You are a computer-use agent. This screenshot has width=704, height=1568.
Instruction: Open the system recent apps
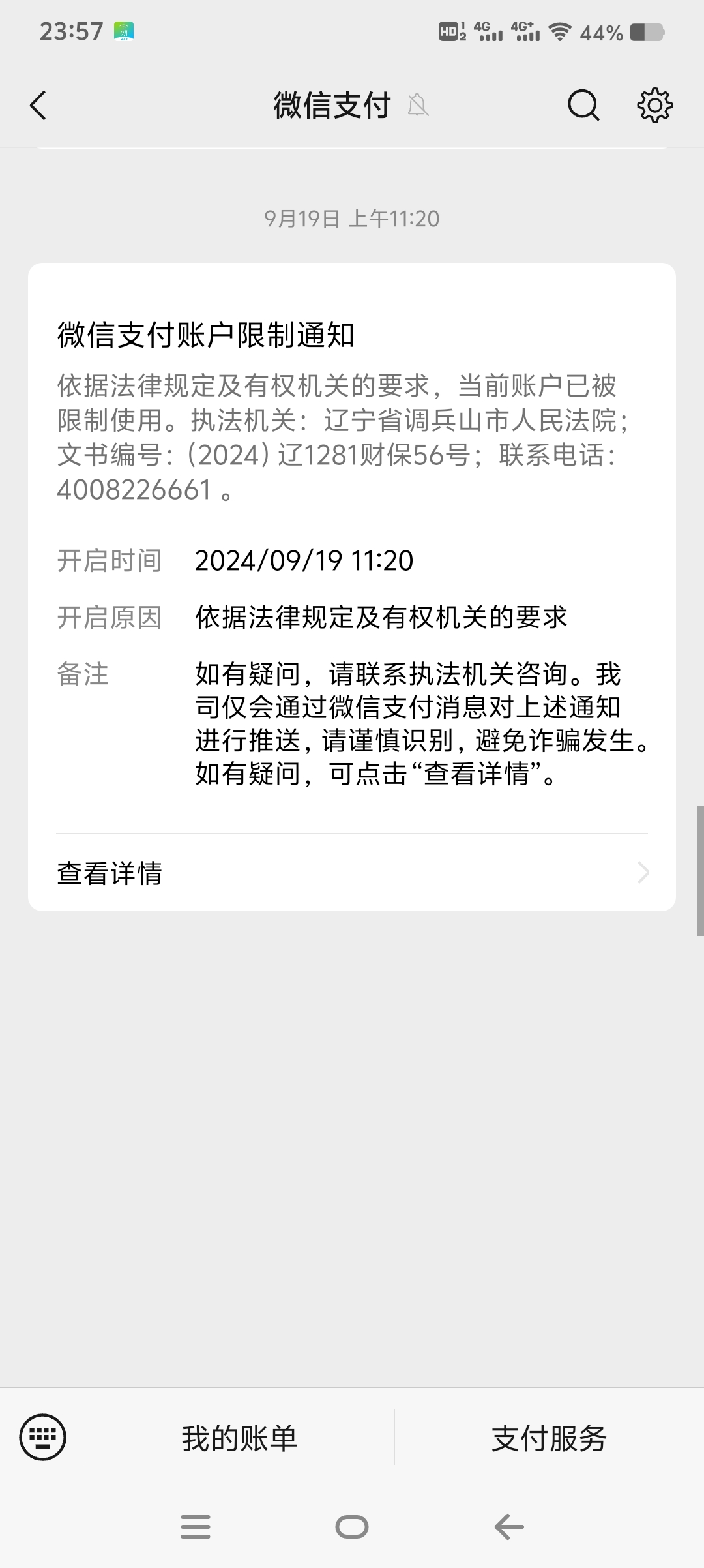tap(195, 1527)
